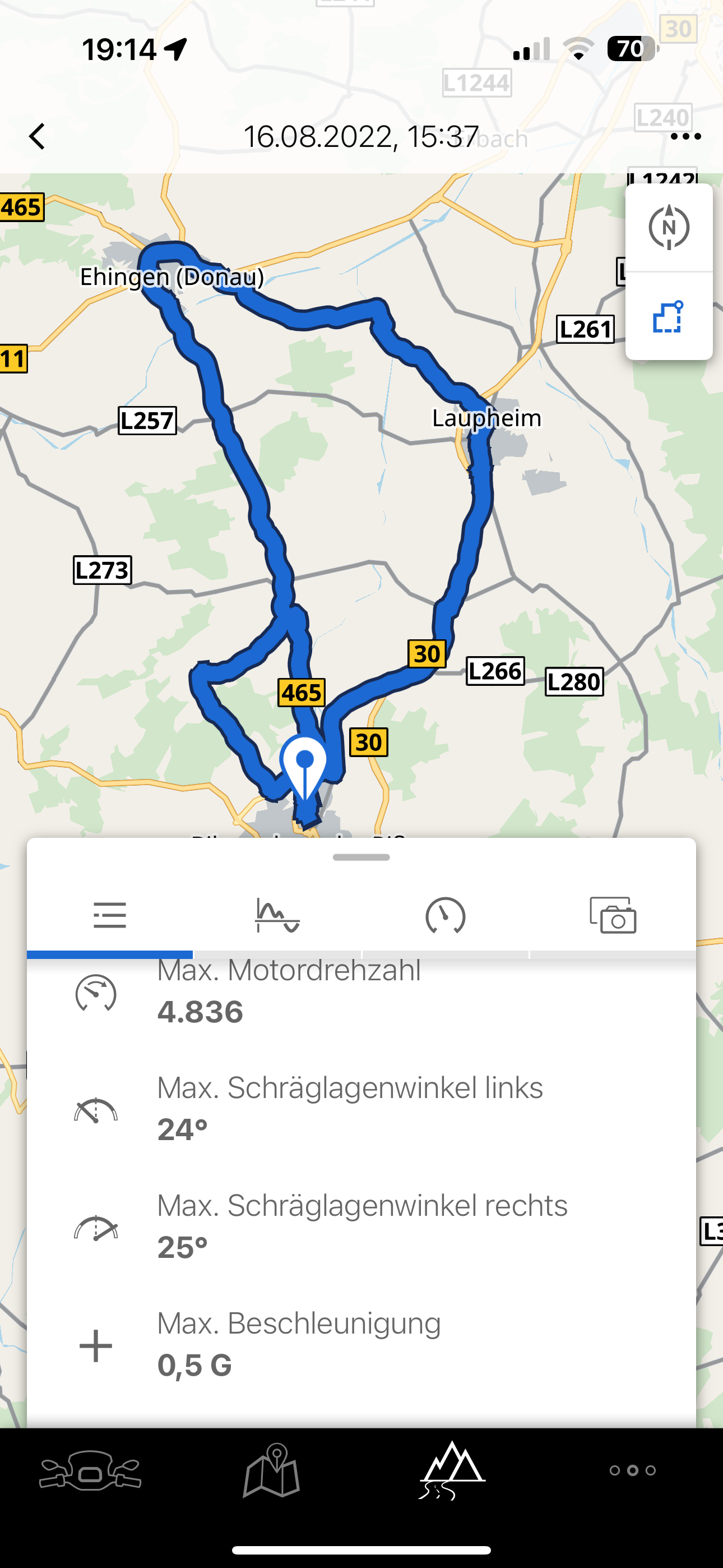The image size is (723, 1568).
Task: Fit the whole route in the map view
Action: click(x=669, y=317)
